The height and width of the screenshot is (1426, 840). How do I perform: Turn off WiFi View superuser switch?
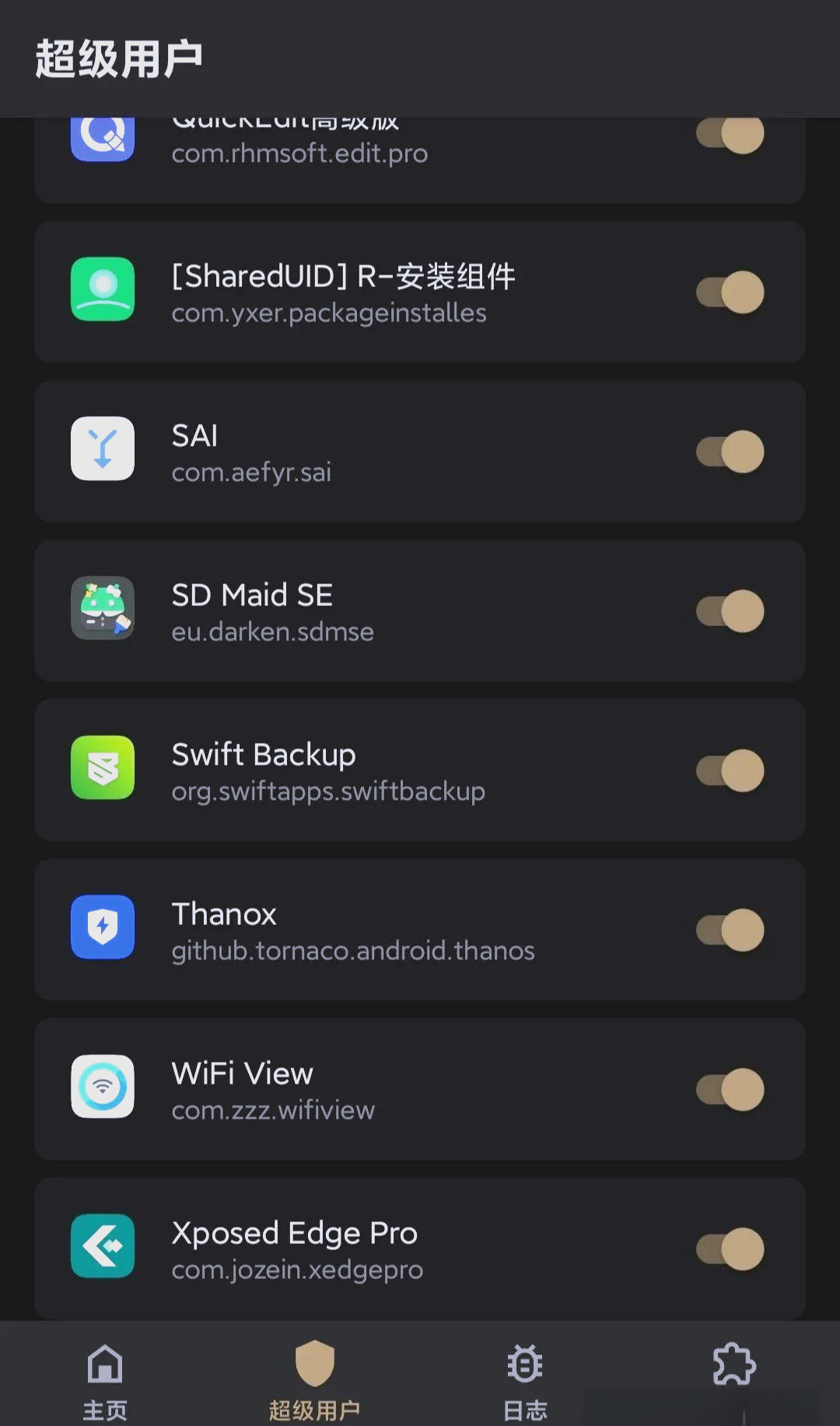[x=730, y=1090]
